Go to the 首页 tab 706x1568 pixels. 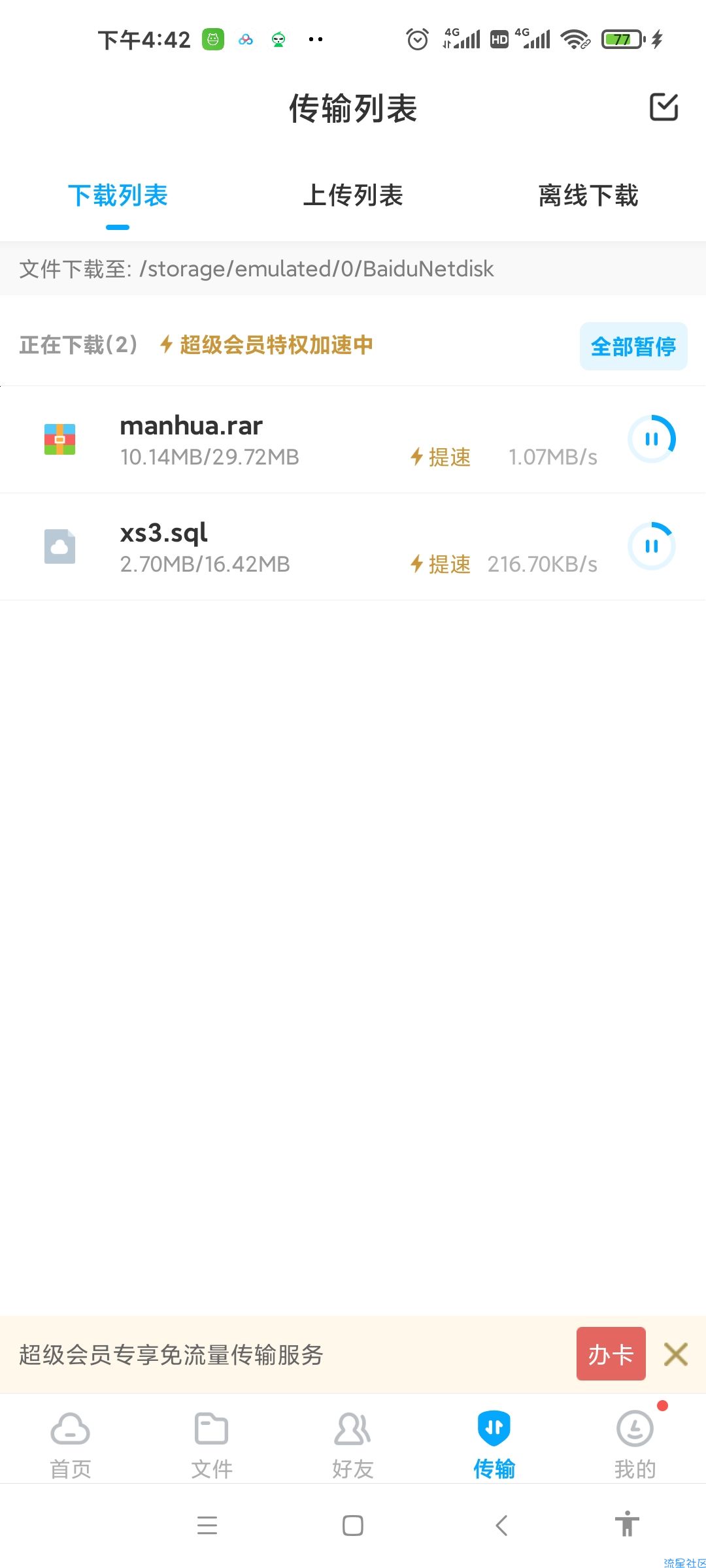[x=71, y=1445]
